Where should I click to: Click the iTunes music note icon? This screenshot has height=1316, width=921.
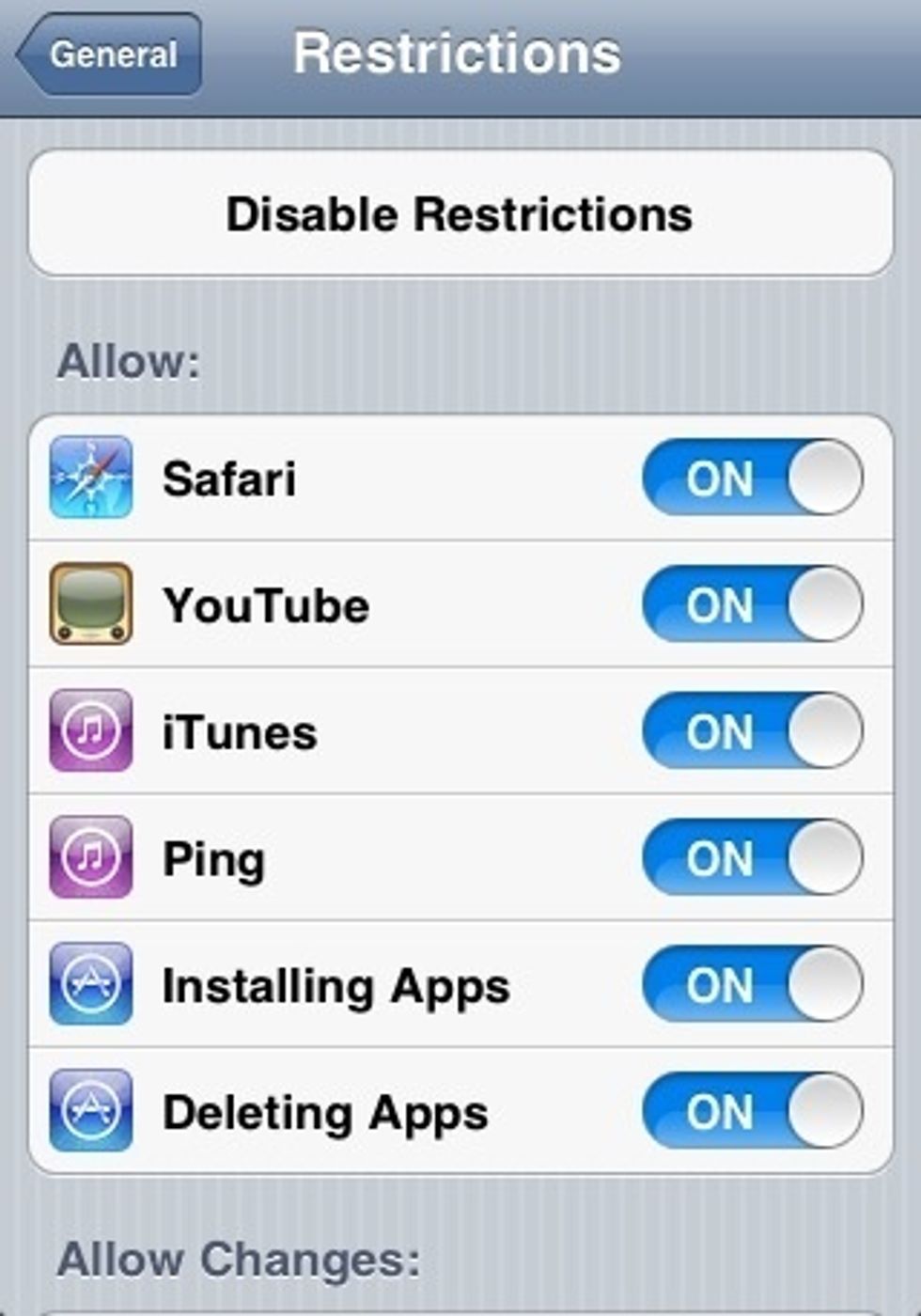(x=91, y=733)
